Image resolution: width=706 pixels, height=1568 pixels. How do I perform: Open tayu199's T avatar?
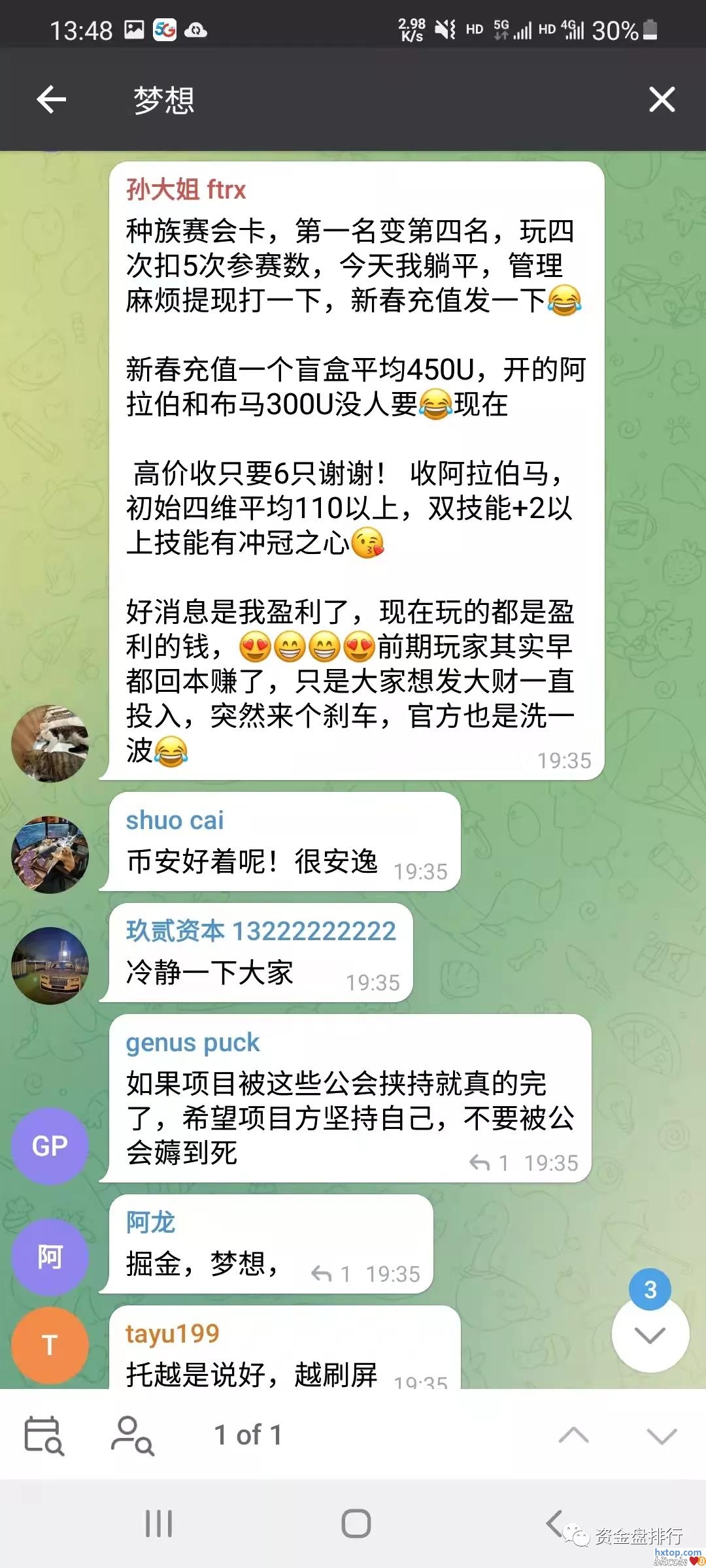(50, 1346)
